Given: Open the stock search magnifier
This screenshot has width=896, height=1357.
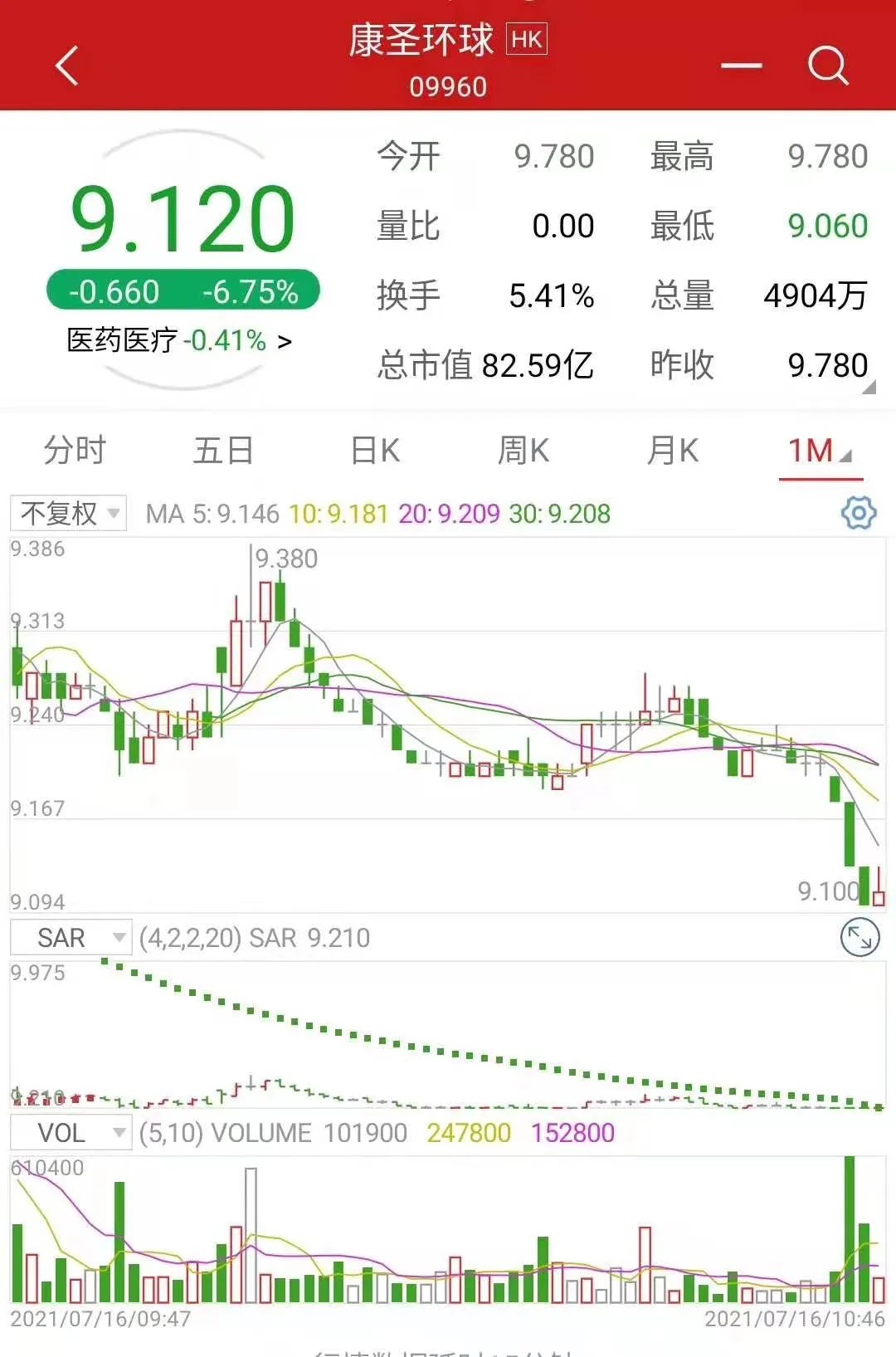Looking at the screenshot, I should [x=828, y=65].
